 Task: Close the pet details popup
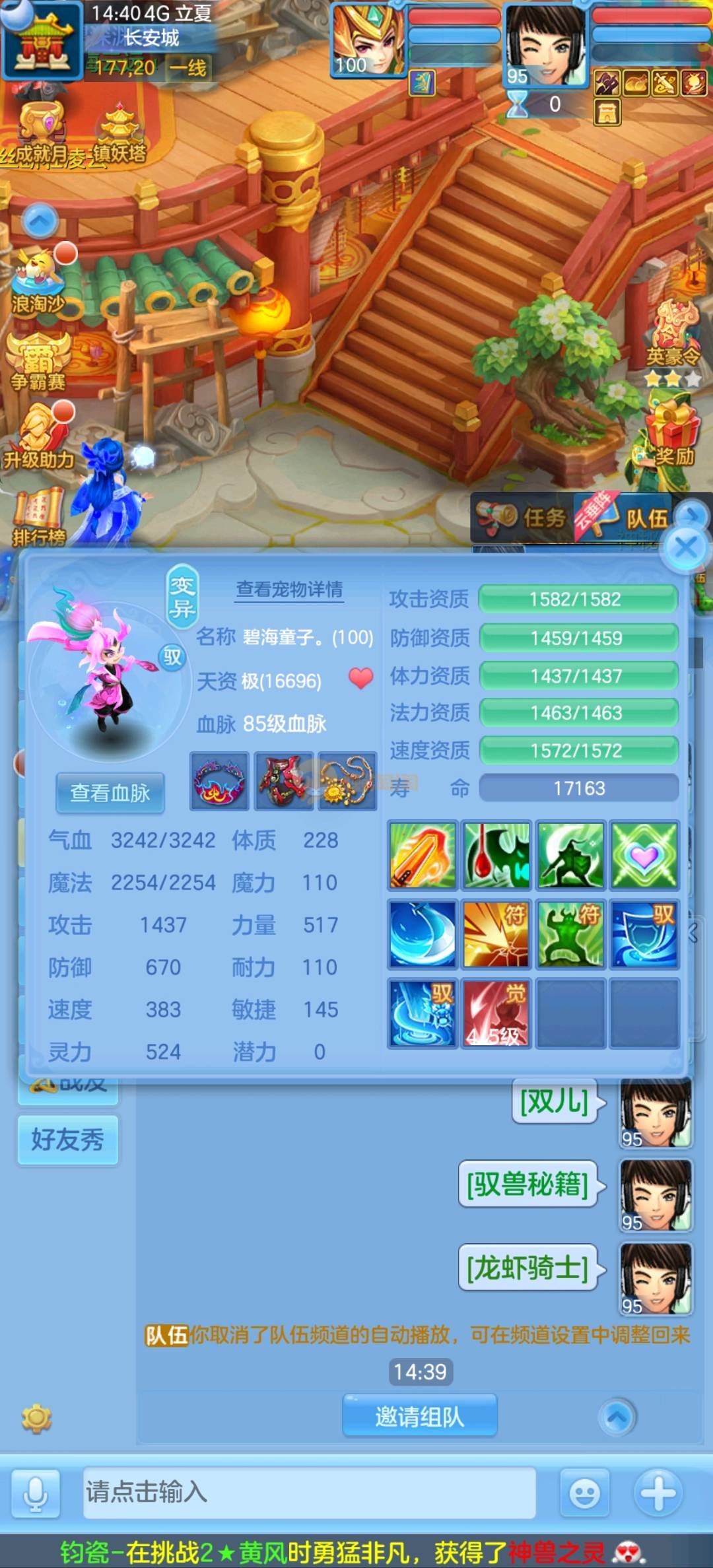(685, 547)
